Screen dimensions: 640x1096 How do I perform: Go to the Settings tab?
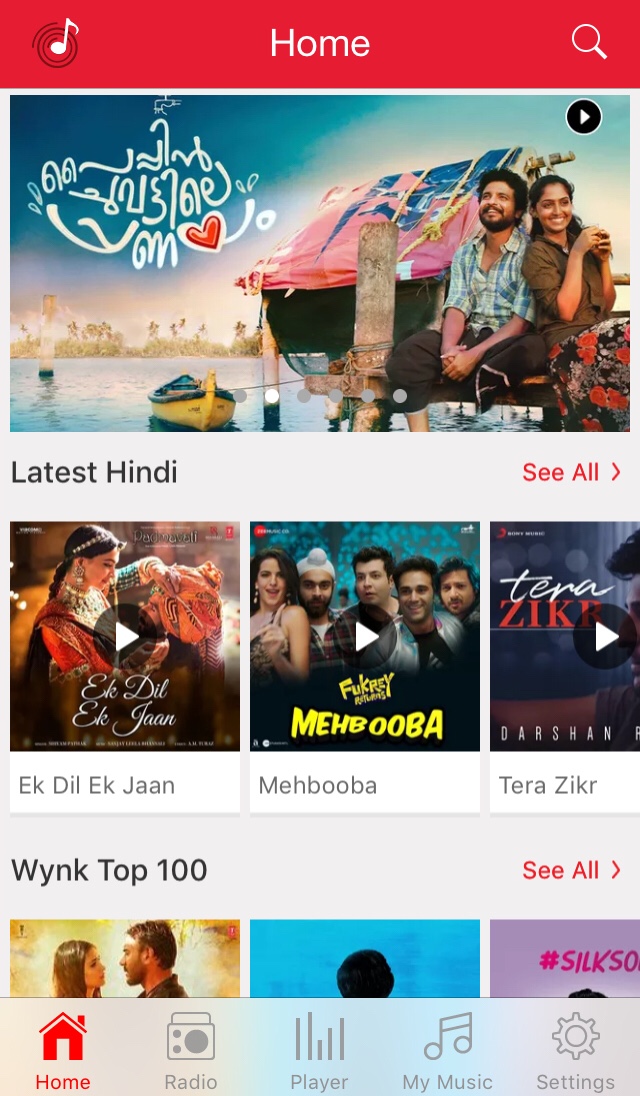[575, 1051]
